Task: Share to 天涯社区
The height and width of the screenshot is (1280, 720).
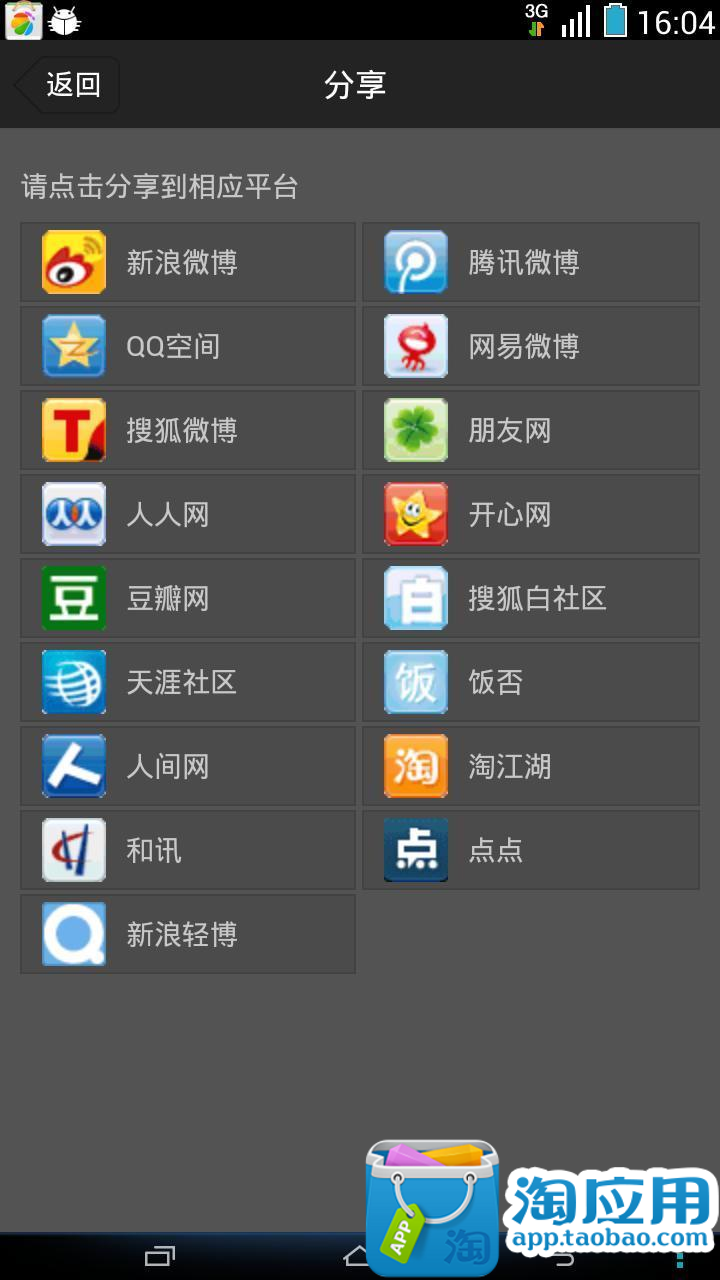Action: (188, 682)
